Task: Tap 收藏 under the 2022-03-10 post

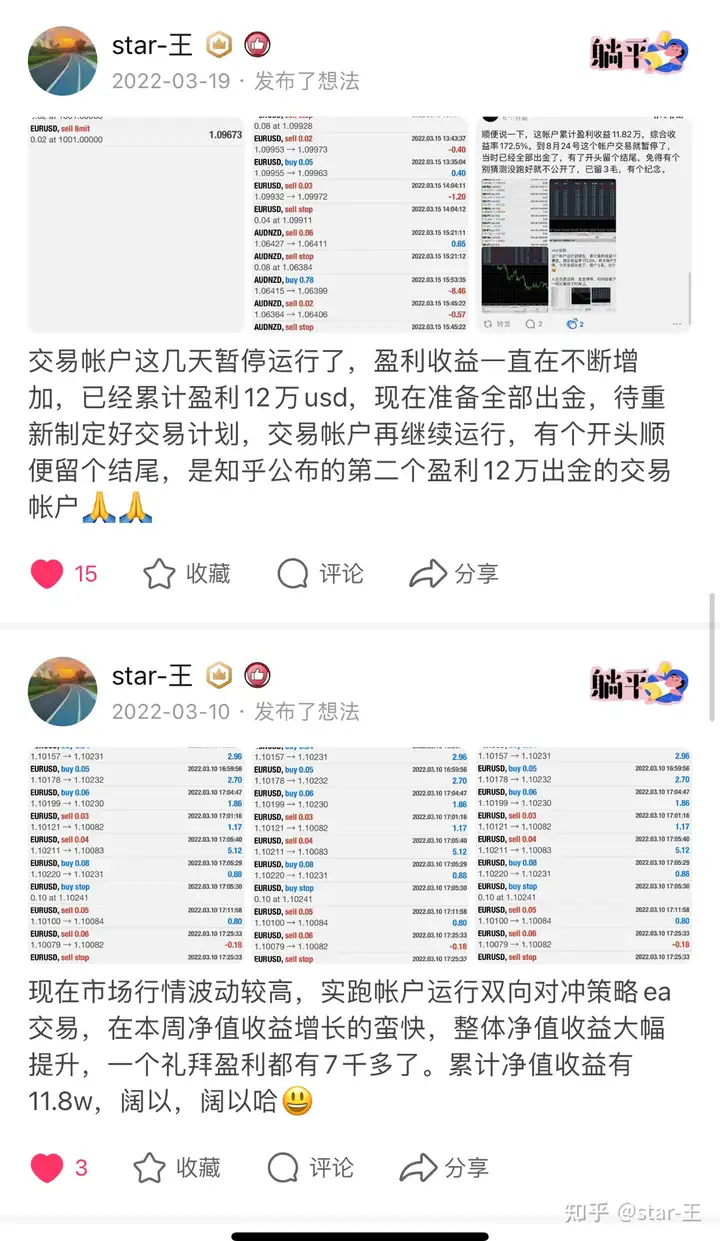Action: tap(178, 1167)
